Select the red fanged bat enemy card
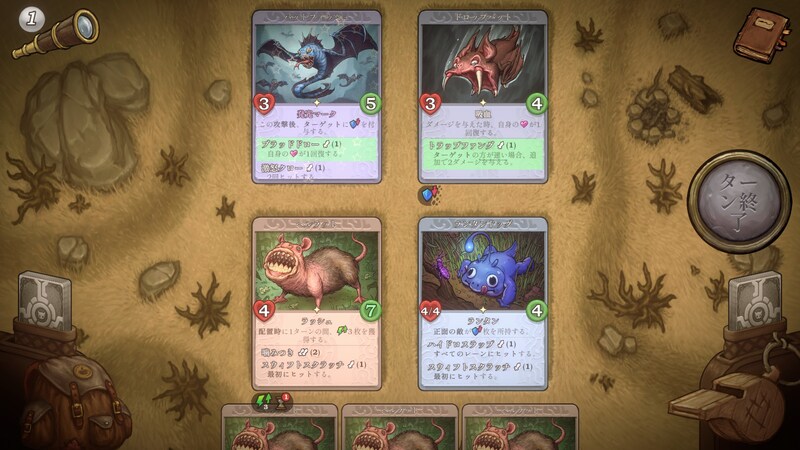Viewport: 800px width, 450px height. pyautogui.click(x=483, y=98)
